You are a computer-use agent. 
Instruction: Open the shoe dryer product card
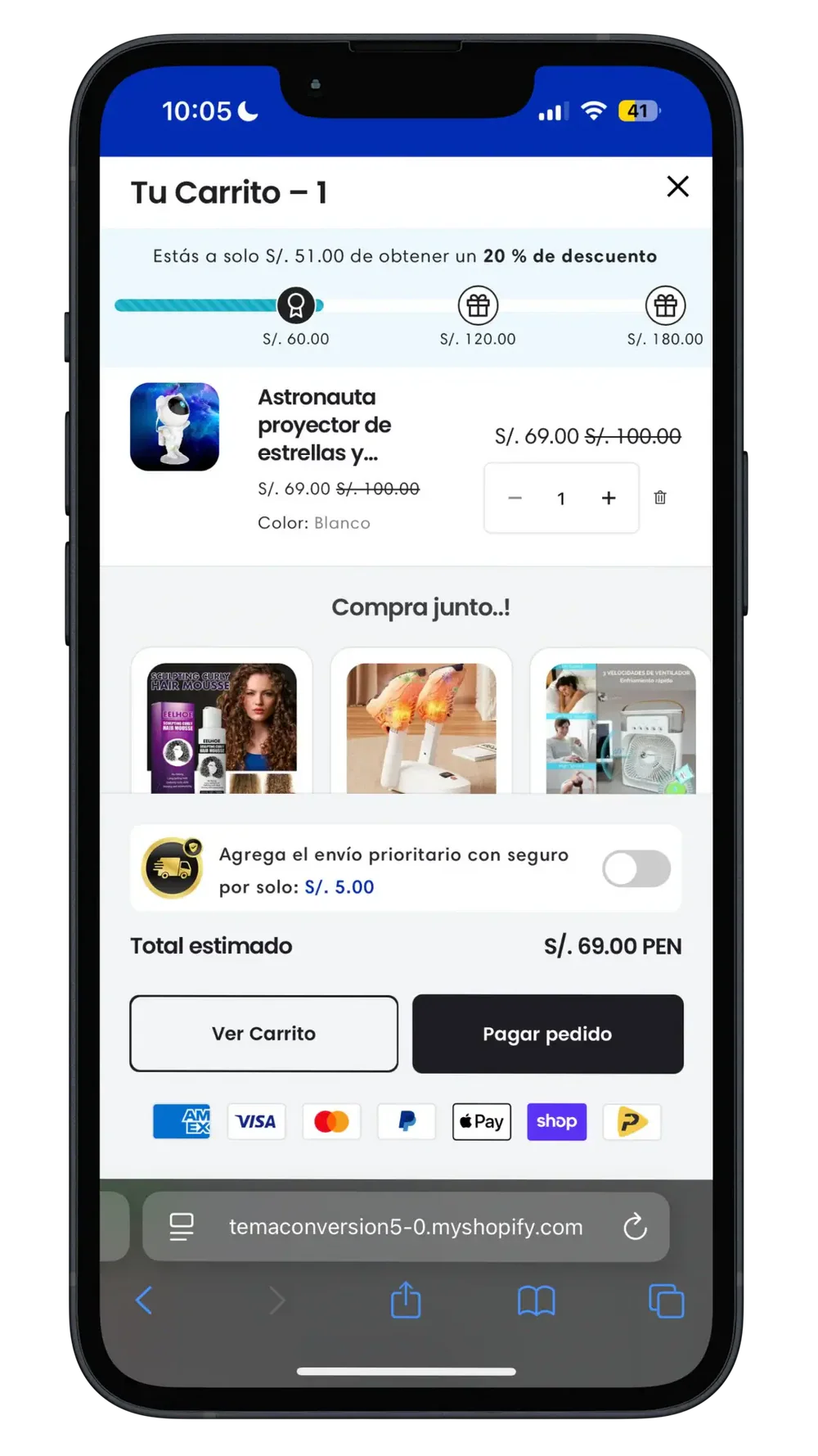pyautogui.click(x=421, y=727)
